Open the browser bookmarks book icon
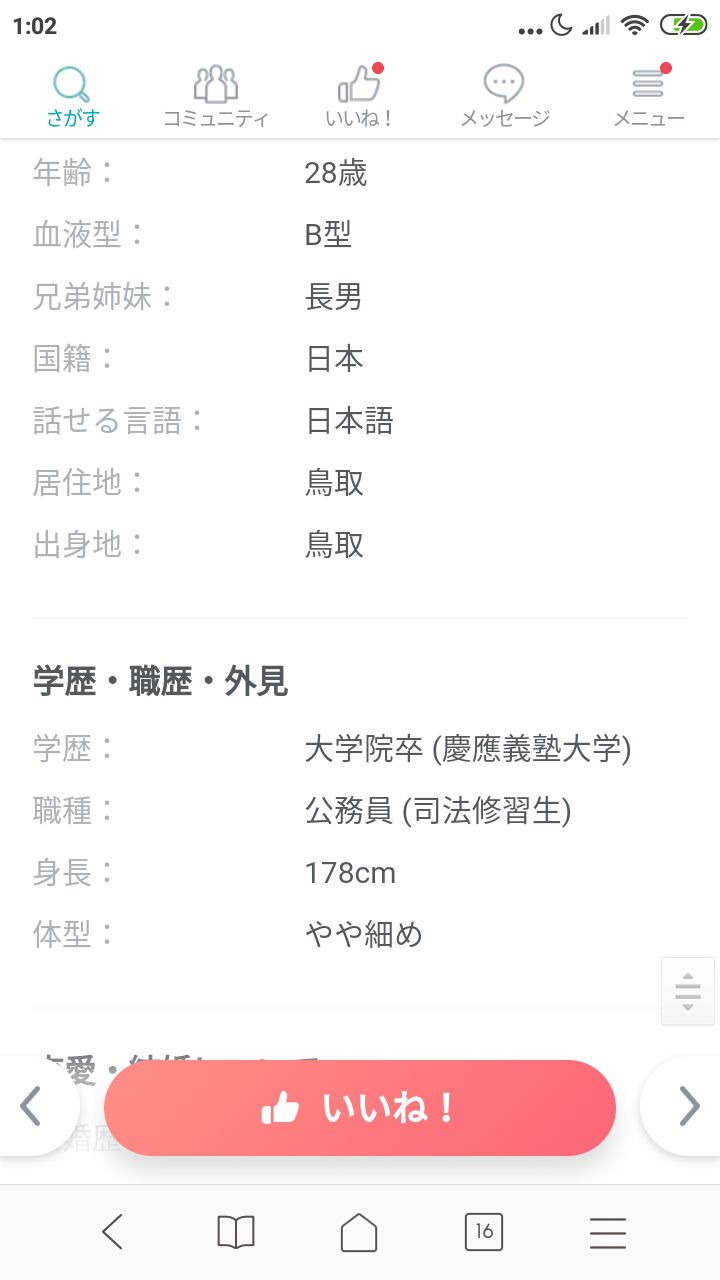The width and height of the screenshot is (720, 1280). [236, 1232]
